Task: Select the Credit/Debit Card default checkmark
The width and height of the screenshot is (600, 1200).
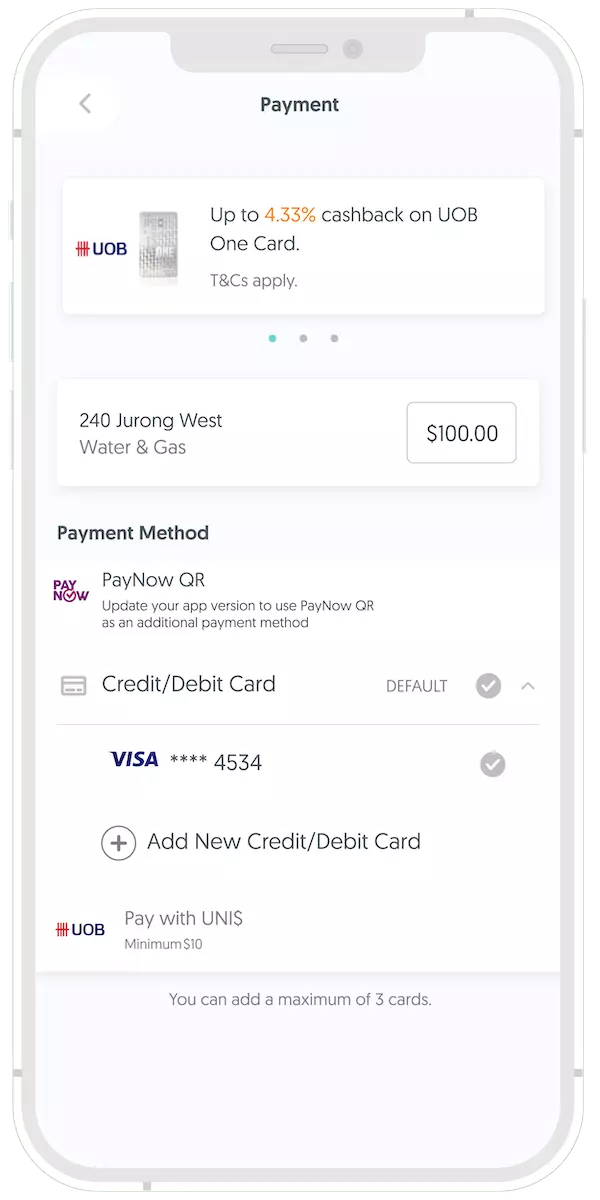Action: pyautogui.click(x=488, y=686)
